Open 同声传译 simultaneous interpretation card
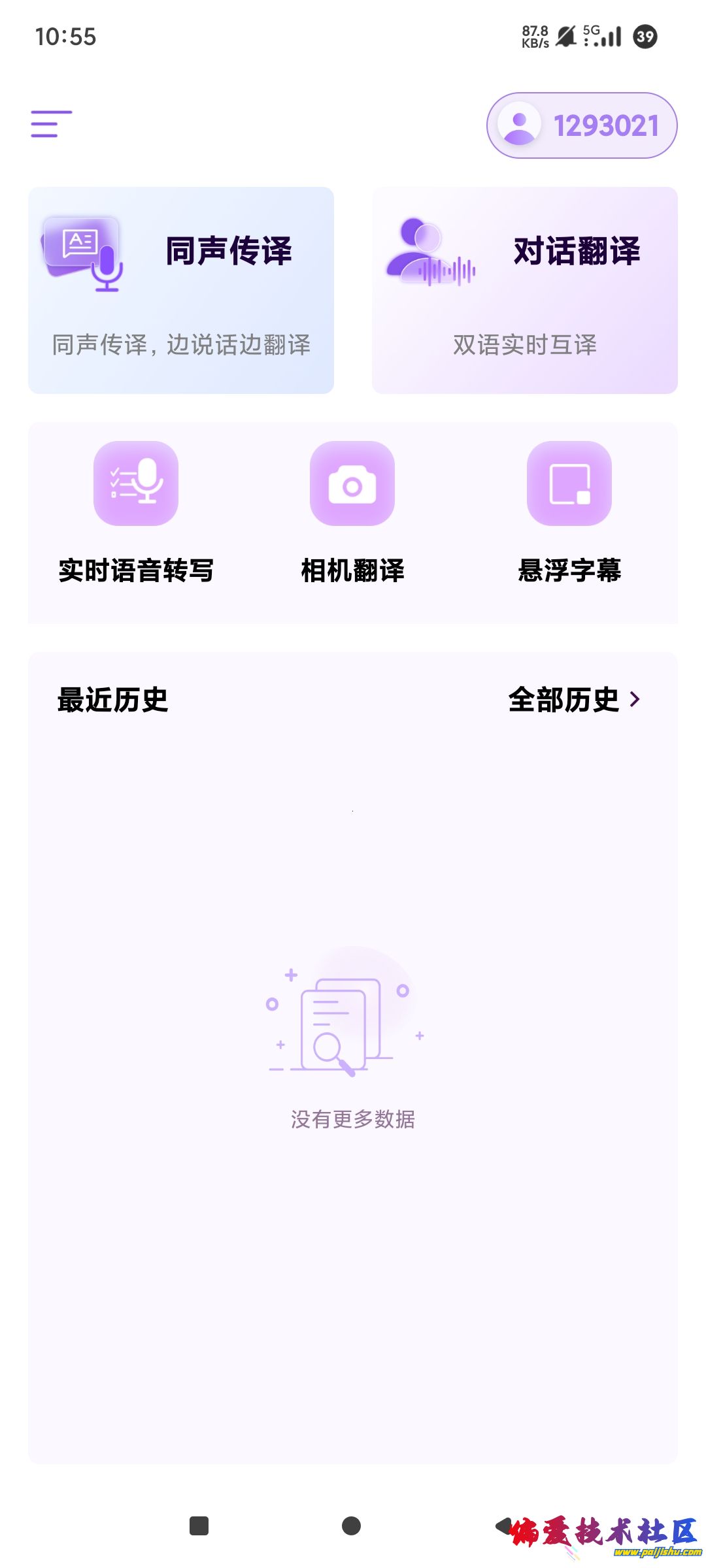The height and width of the screenshot is (1568, 706). coord(181,290)
